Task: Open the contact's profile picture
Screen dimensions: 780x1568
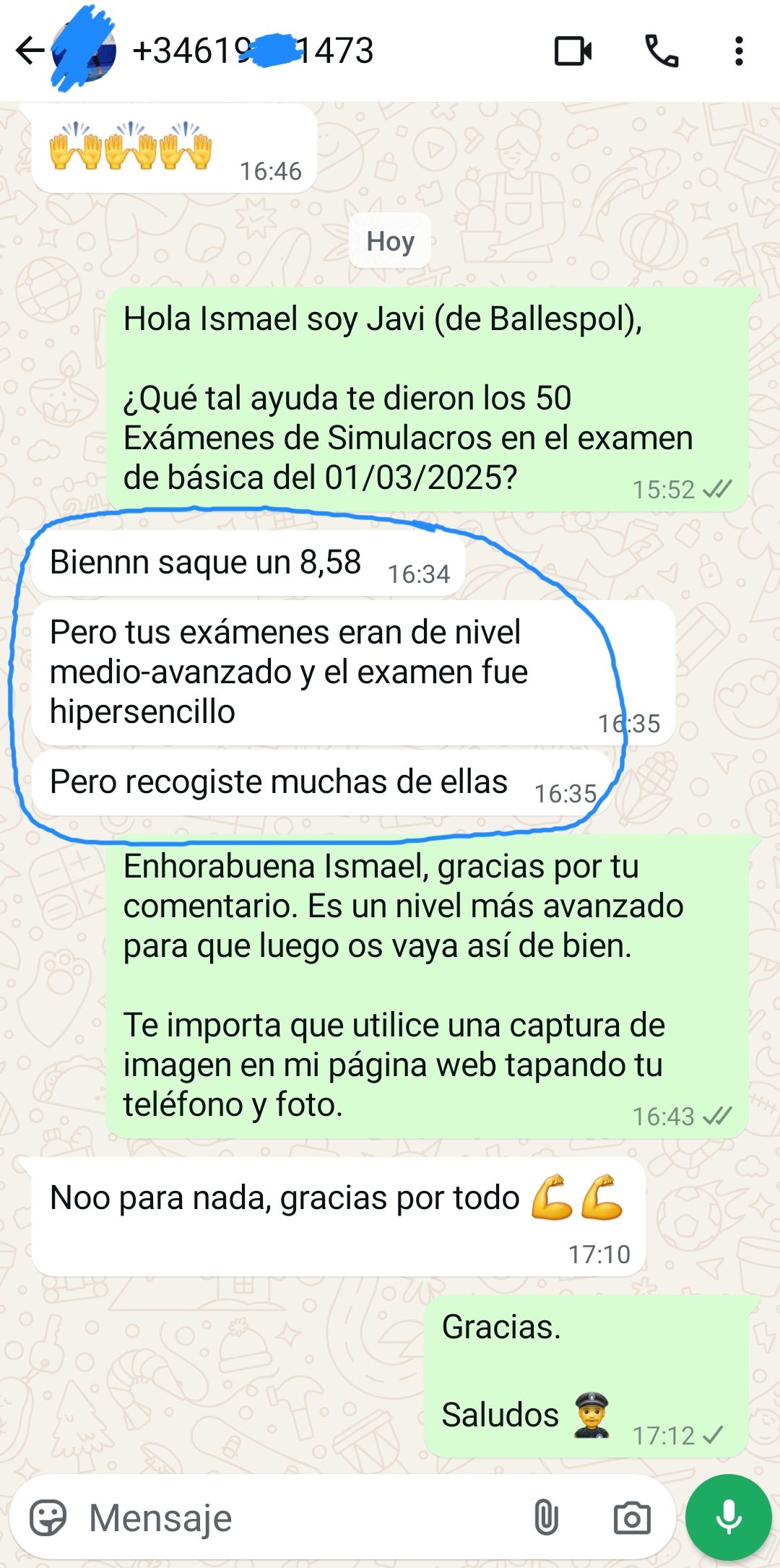Action: point(85,52)
